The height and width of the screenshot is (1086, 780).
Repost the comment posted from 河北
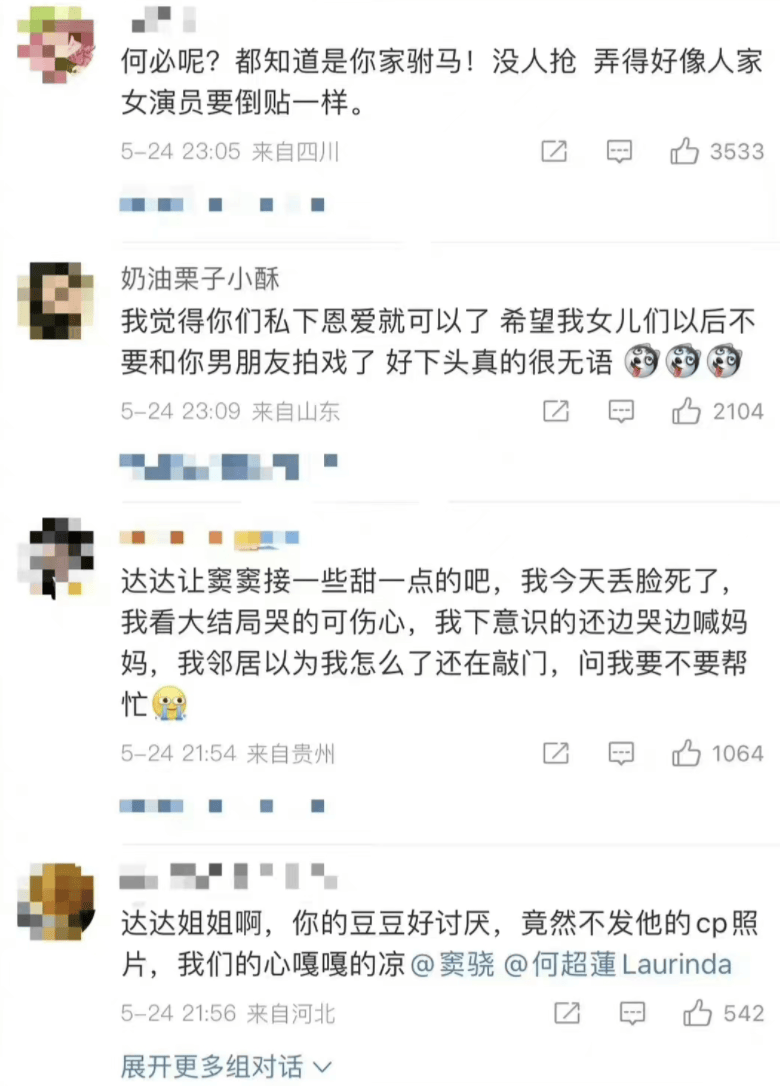567,1013
